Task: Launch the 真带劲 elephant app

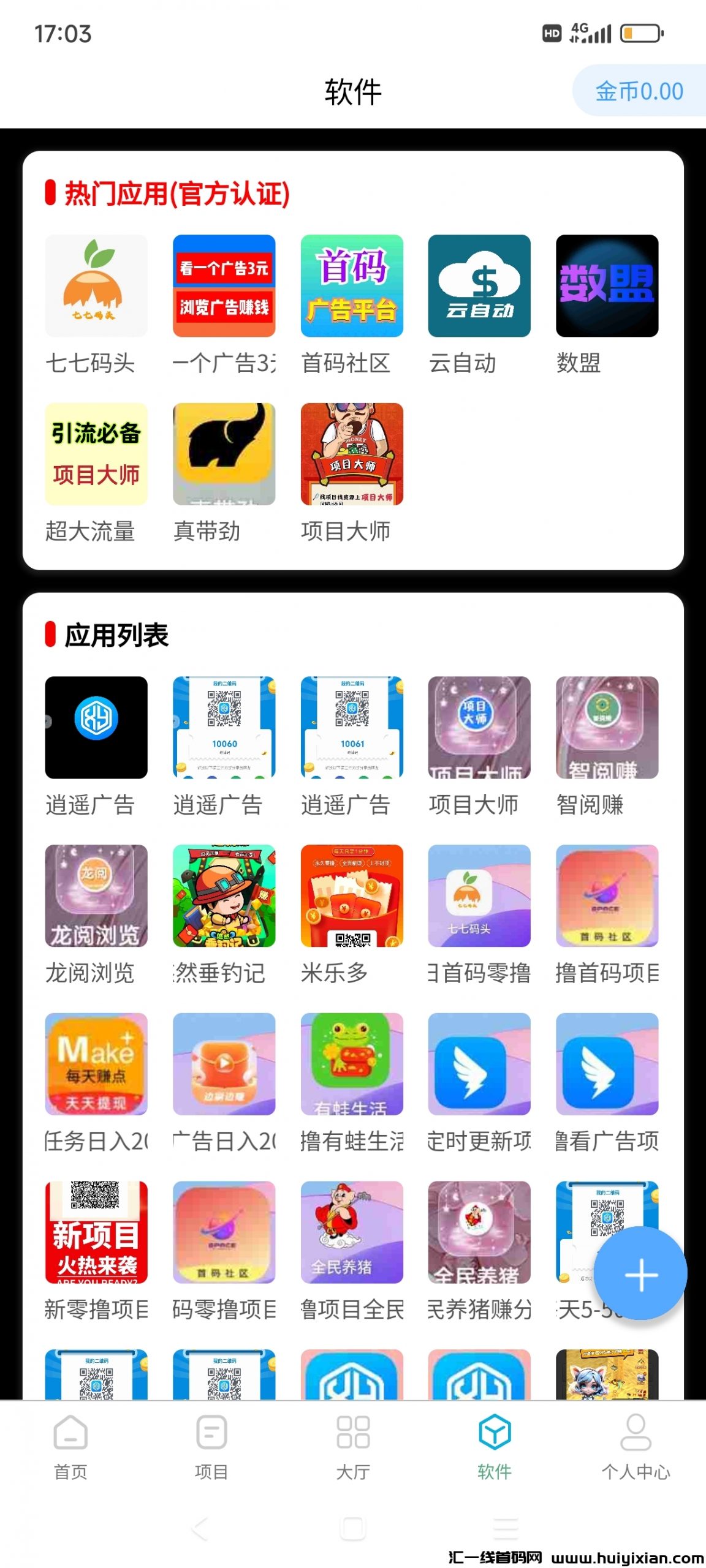Action: click(x=224, y=454)
